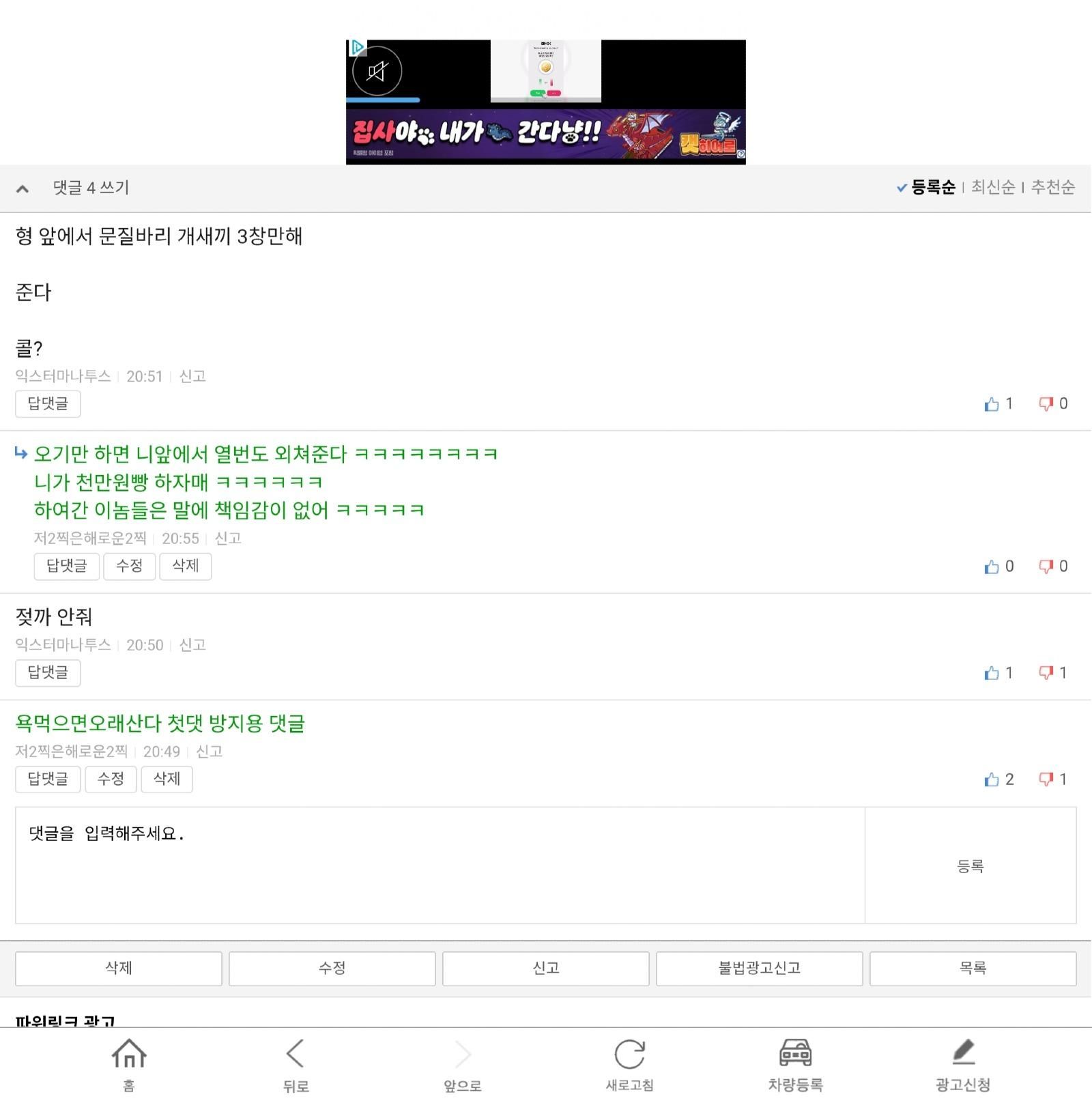The width and height of the screenshot is (1092, 1103).
Task: Sort comments by 최신순
Action: pyautogui.click(x=992, y=187)
